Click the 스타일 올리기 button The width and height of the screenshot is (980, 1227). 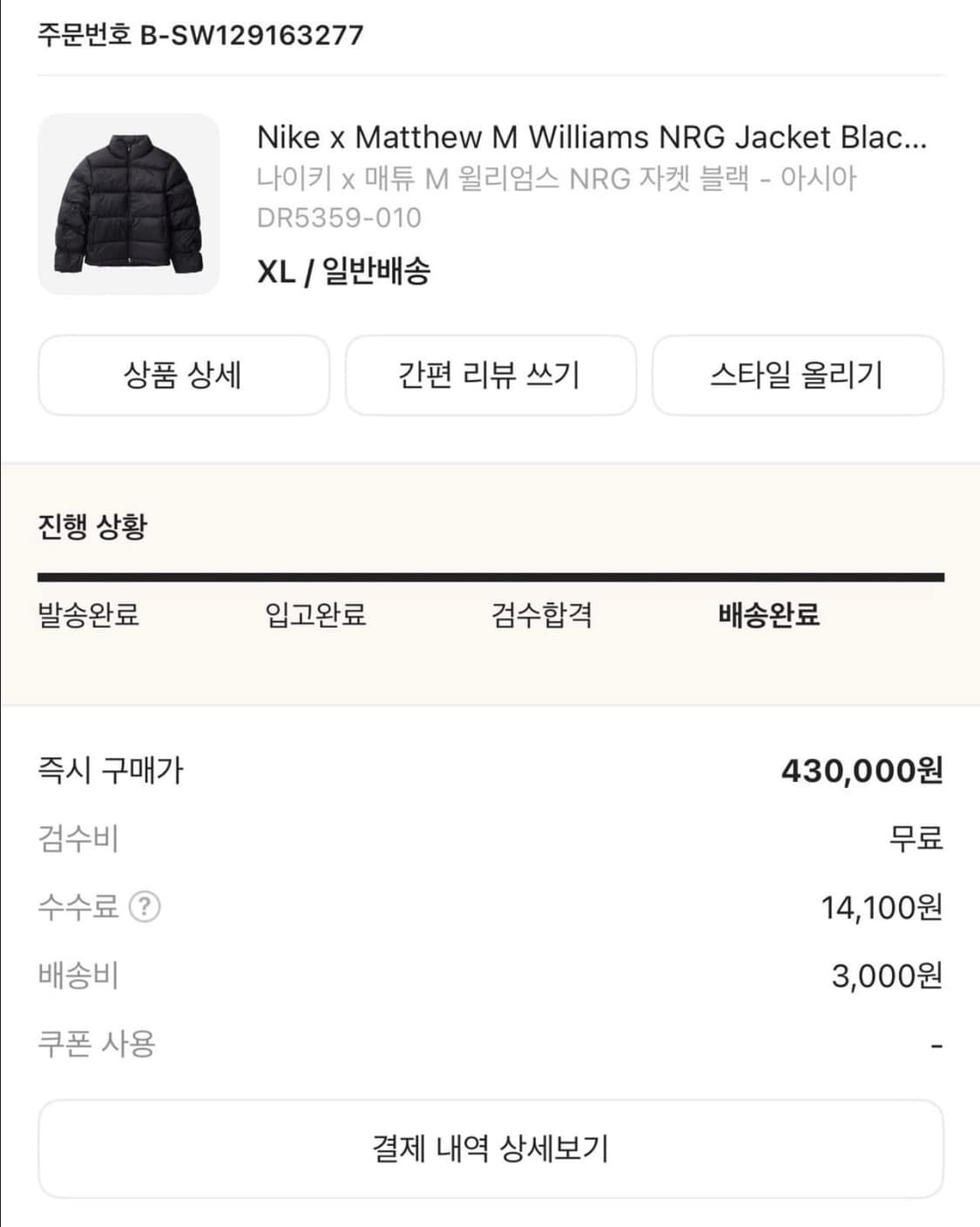pyautogui.click(x=797, y=375)
